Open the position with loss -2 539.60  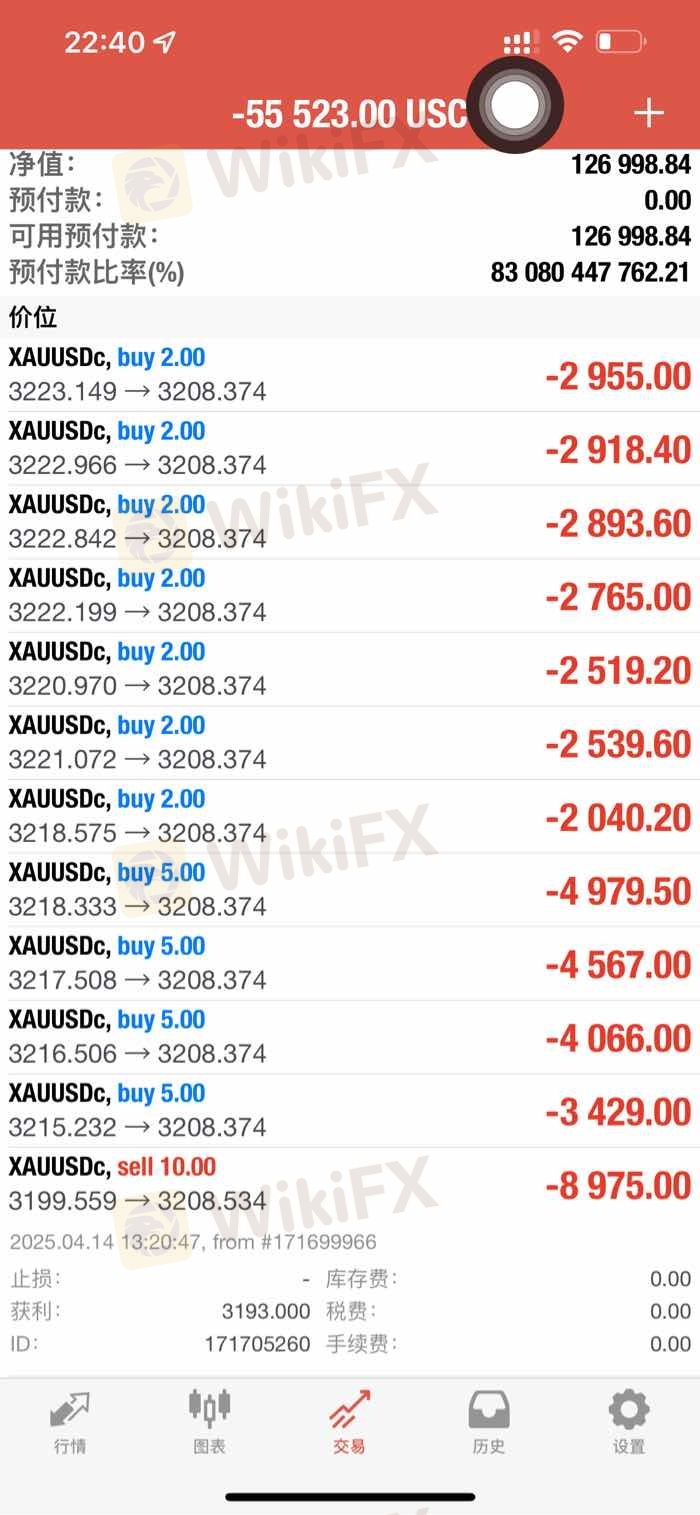point(350,743)
